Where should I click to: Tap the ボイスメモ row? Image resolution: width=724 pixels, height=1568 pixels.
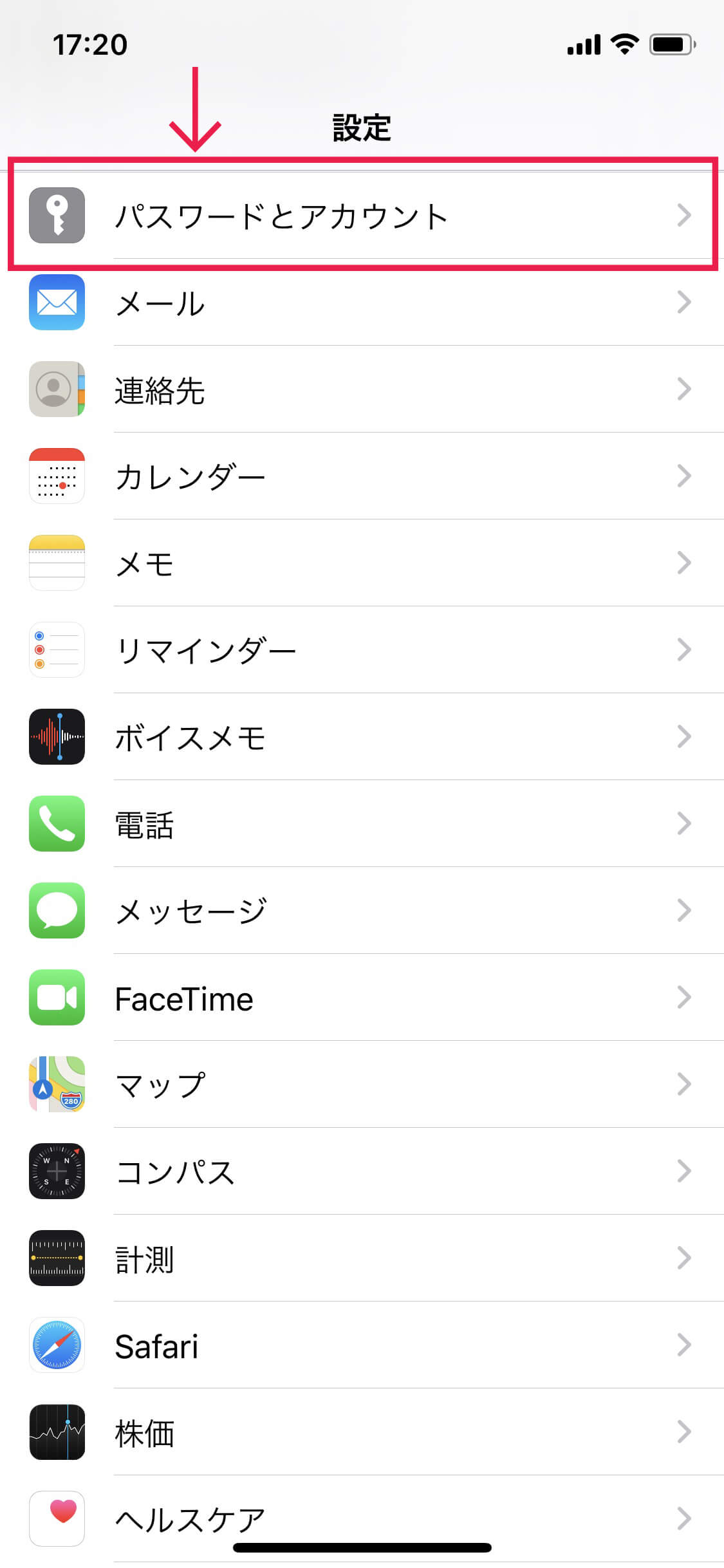(362, 736)
